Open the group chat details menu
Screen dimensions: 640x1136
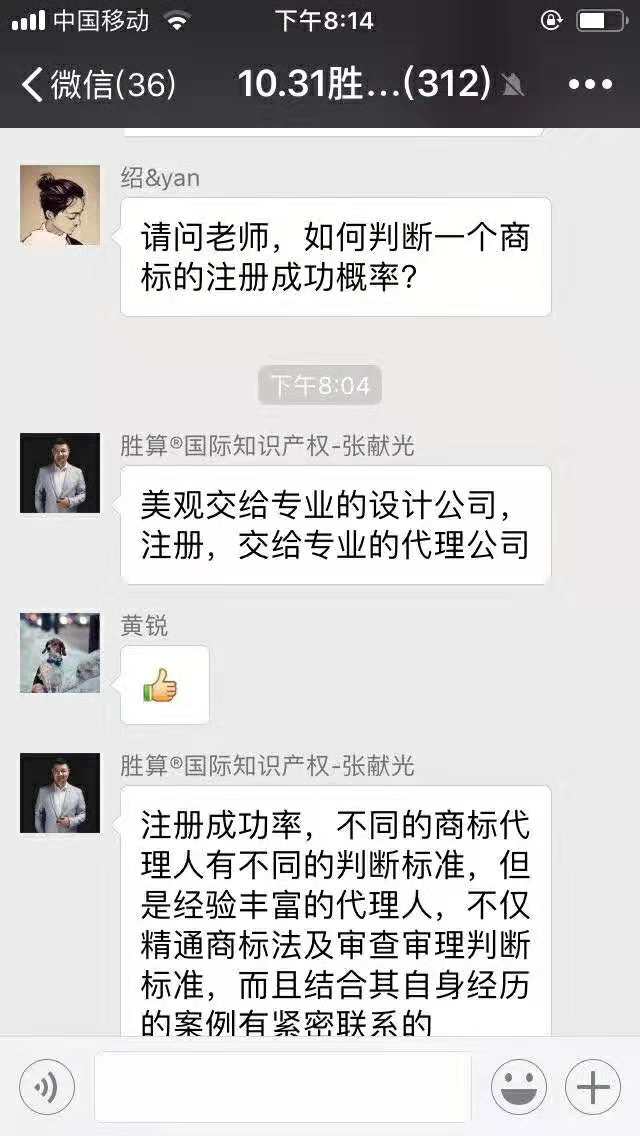(590, 84)
